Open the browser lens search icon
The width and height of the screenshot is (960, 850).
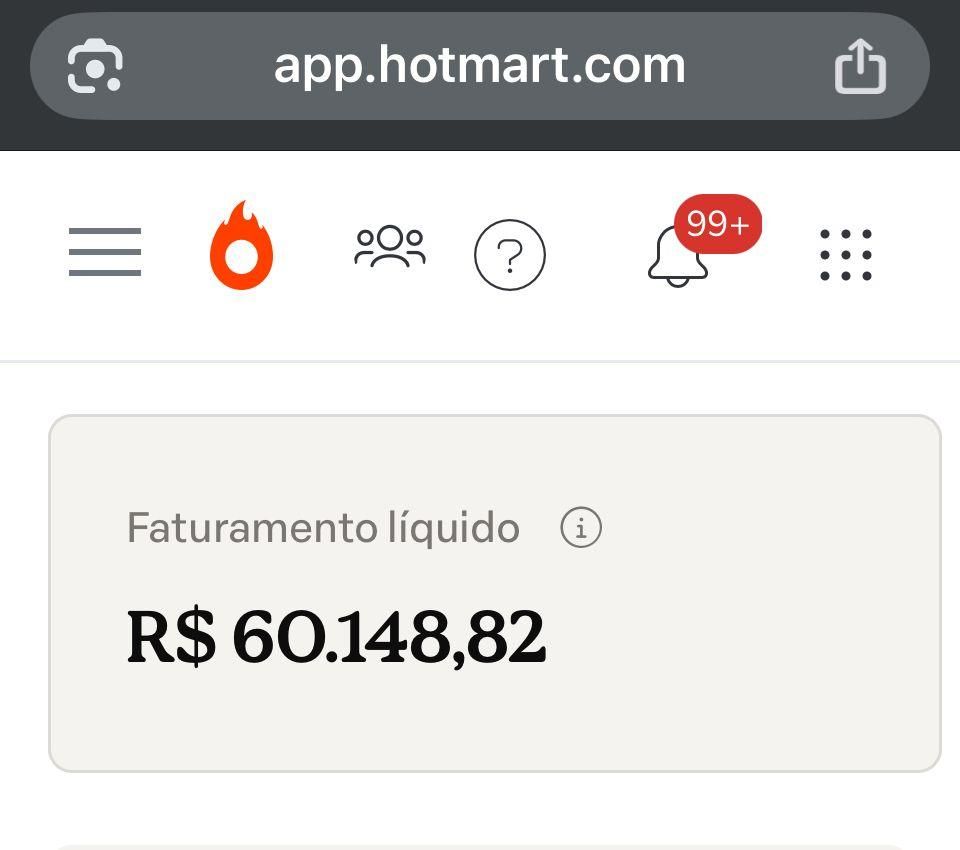coord(95,66)
